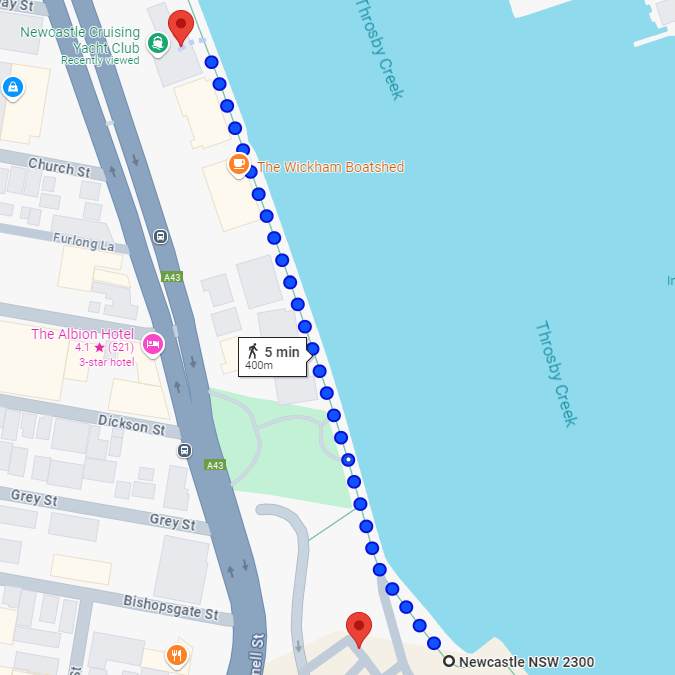Select the red pin near Newcastle NSW 2300
675x675 pixels.
pyautogui.click(x=358, y=629)
